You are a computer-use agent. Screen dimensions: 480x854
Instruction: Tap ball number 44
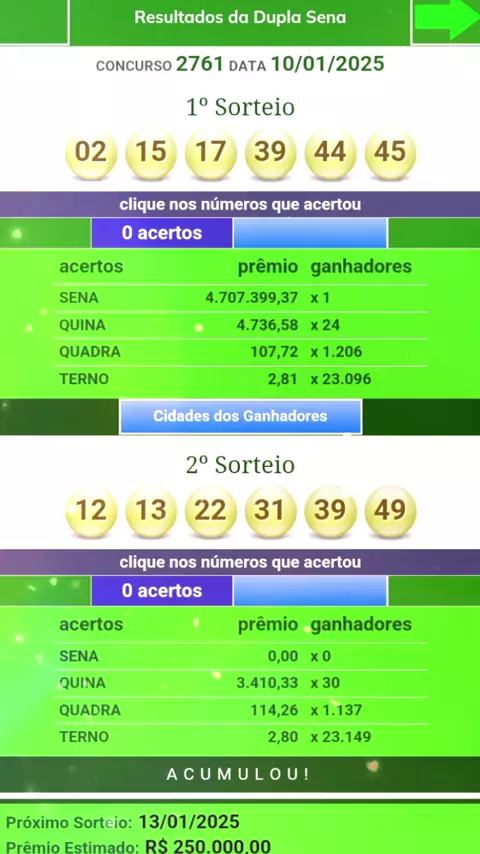click(x=330, y=154)
